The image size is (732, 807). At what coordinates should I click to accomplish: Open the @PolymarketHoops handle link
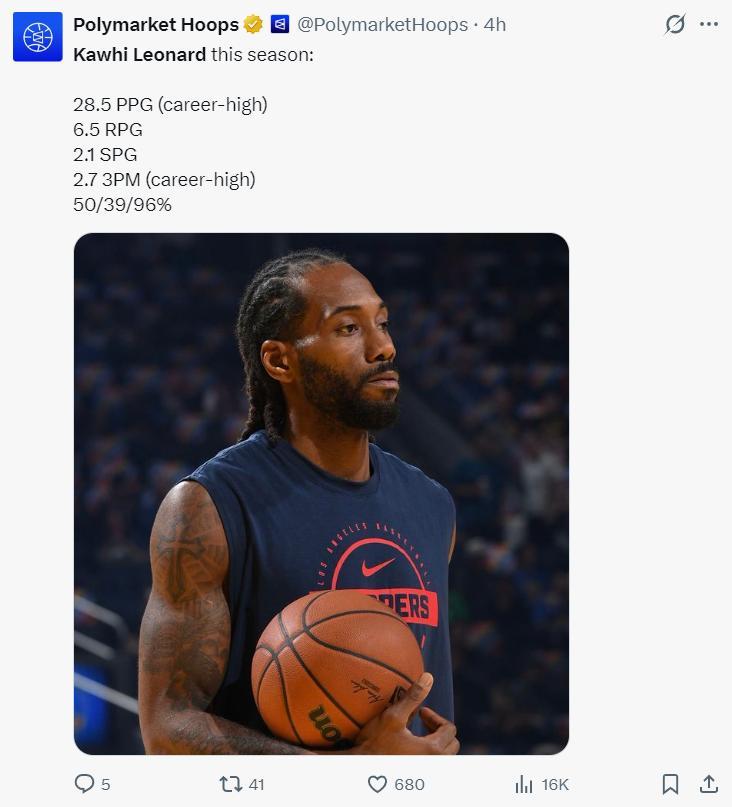point(382,25)
